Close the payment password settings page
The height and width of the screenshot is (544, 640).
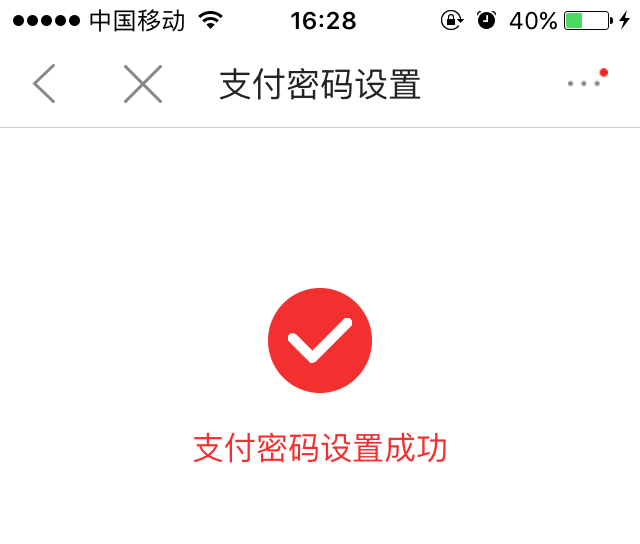click(x=142, y=84)
